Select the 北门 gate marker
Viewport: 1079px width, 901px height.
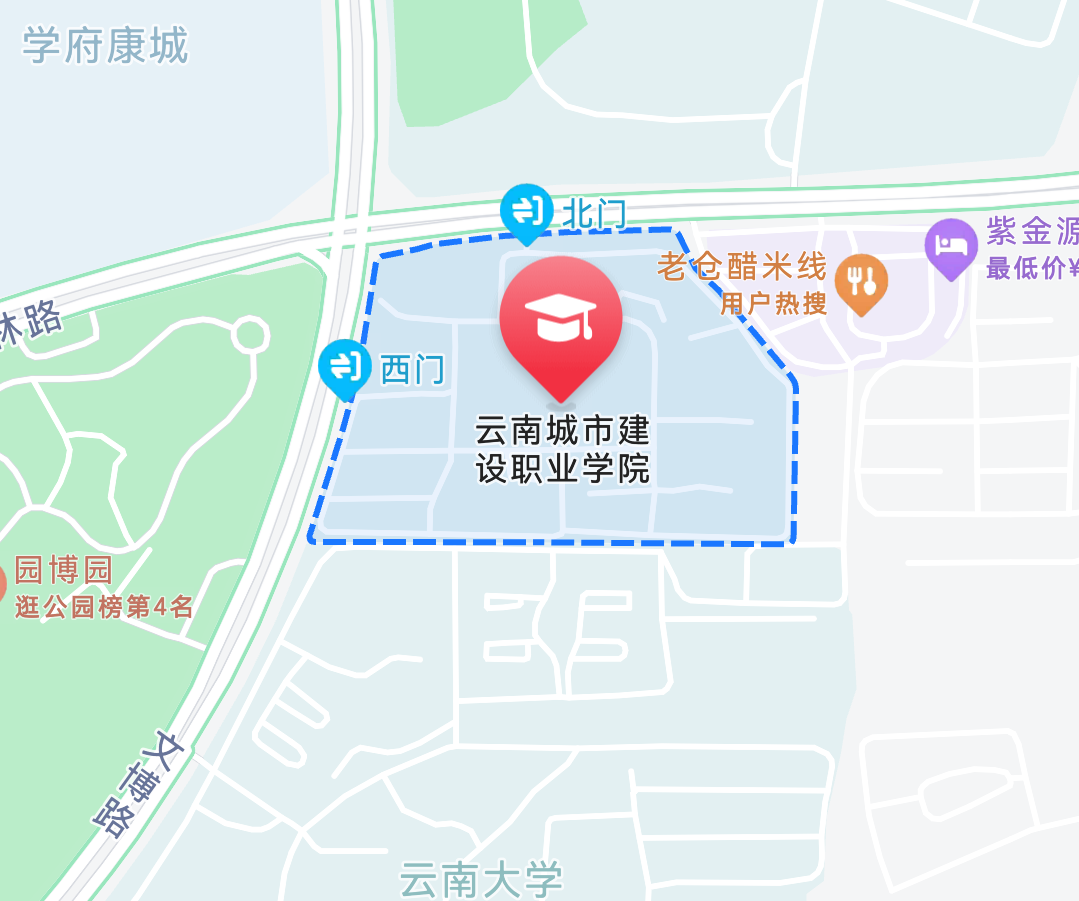click(525, 210)
